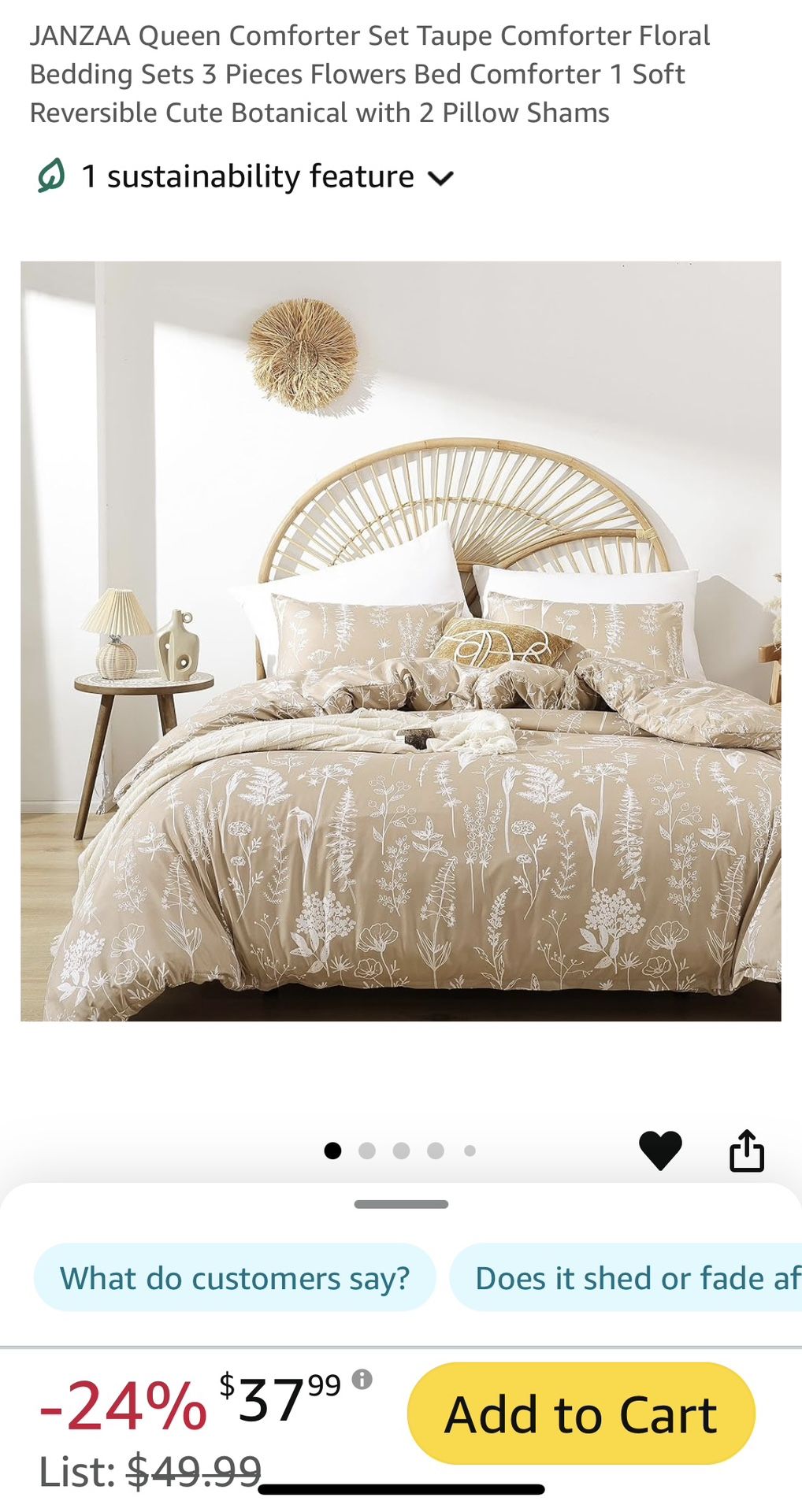Select the third image carousel dot

[403, 1150]
